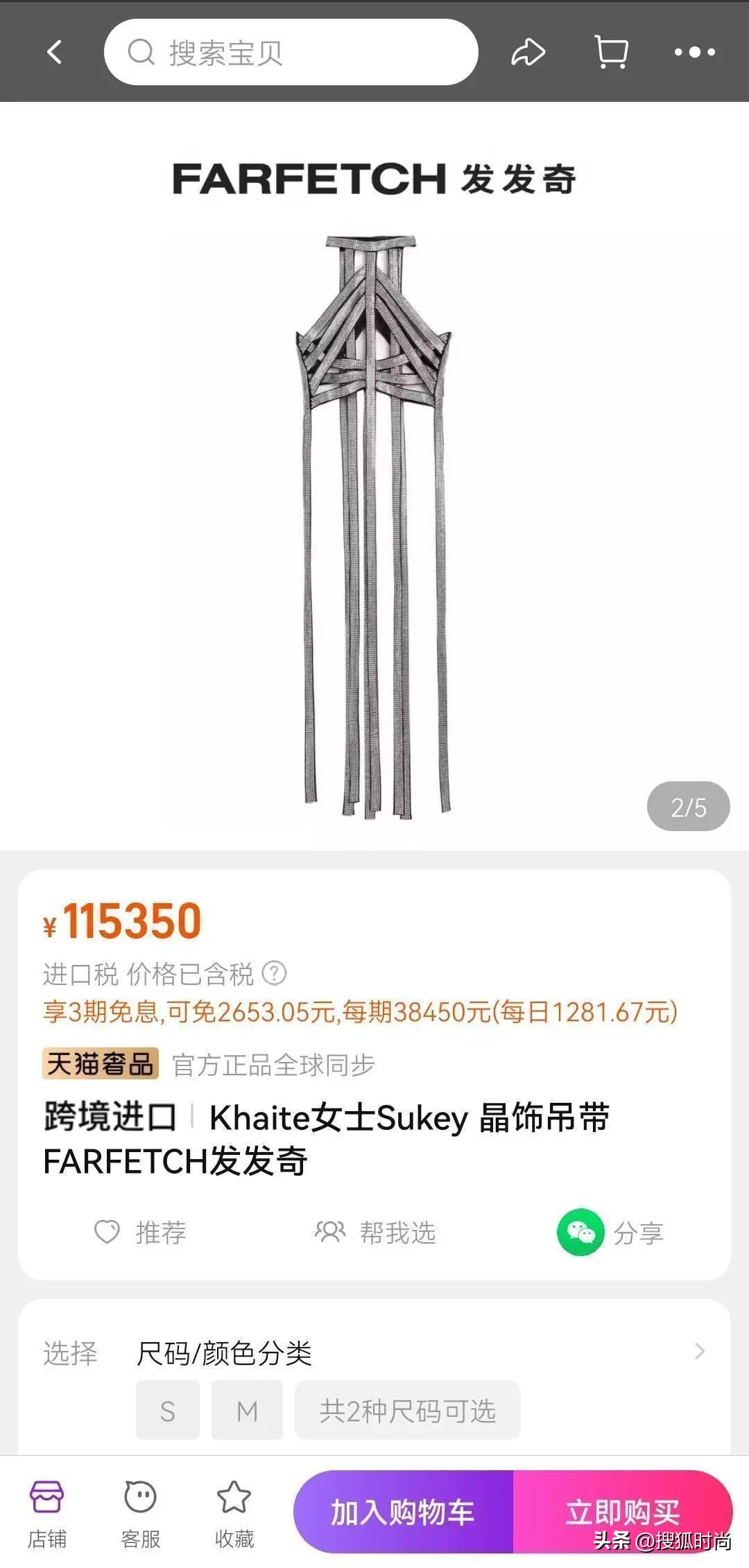Open the shopping cart icon

609,51
